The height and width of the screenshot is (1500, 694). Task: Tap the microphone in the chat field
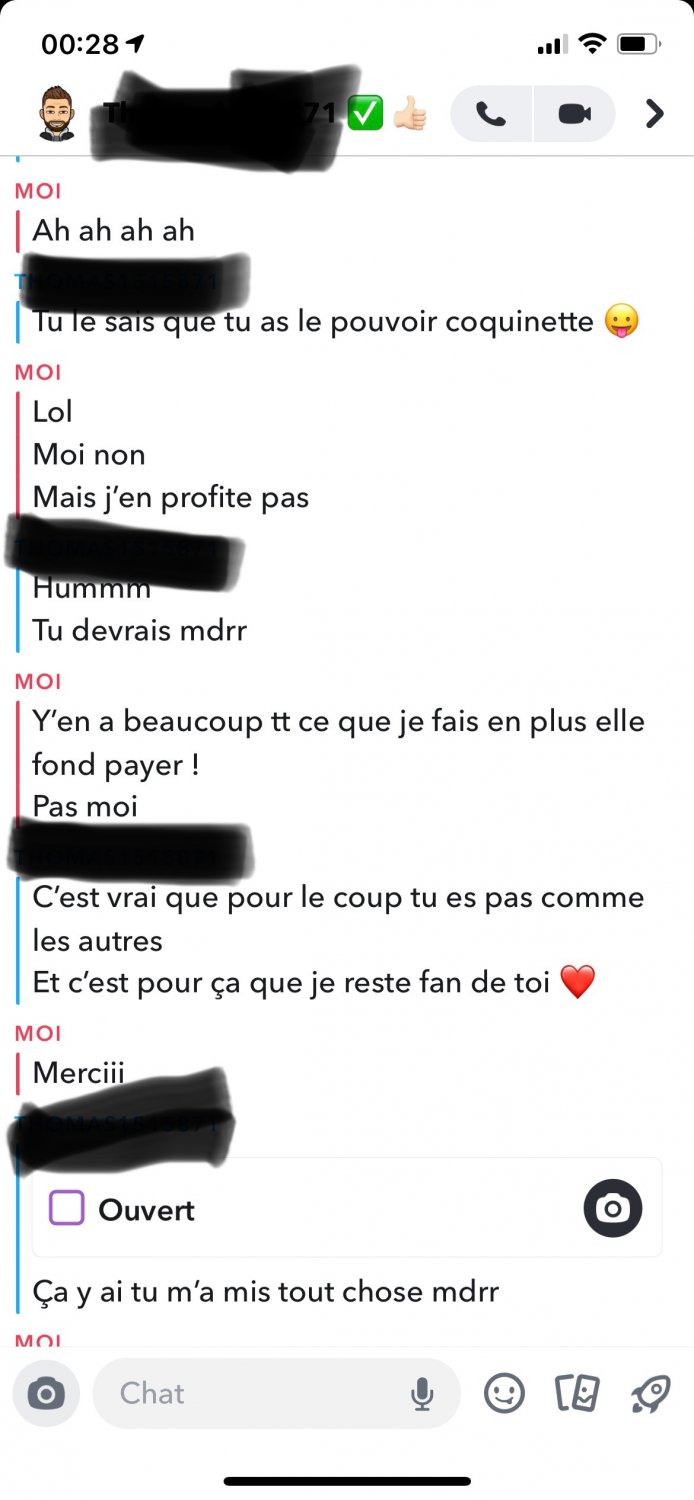click(x=423, y=1393)
